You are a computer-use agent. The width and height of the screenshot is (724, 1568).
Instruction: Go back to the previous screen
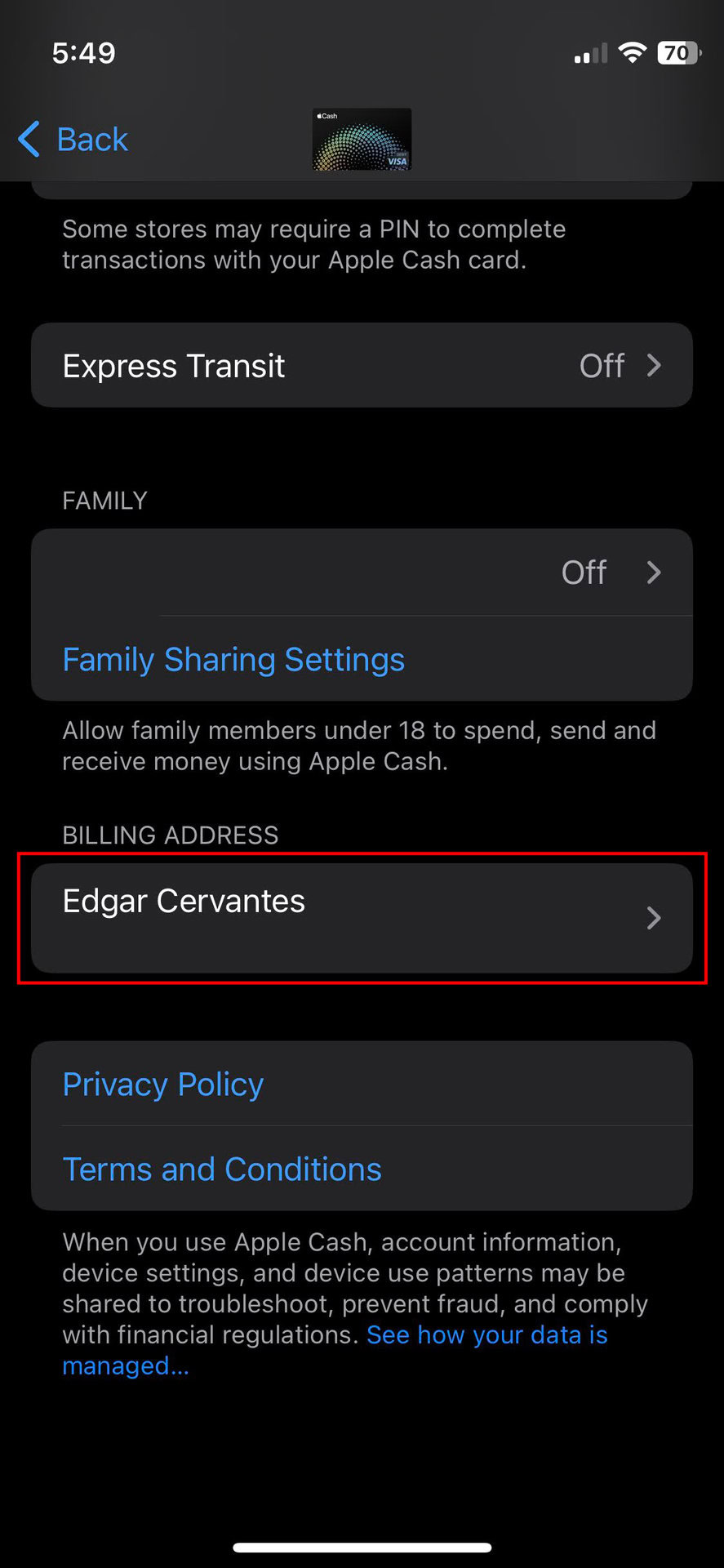tap(73, 140)
